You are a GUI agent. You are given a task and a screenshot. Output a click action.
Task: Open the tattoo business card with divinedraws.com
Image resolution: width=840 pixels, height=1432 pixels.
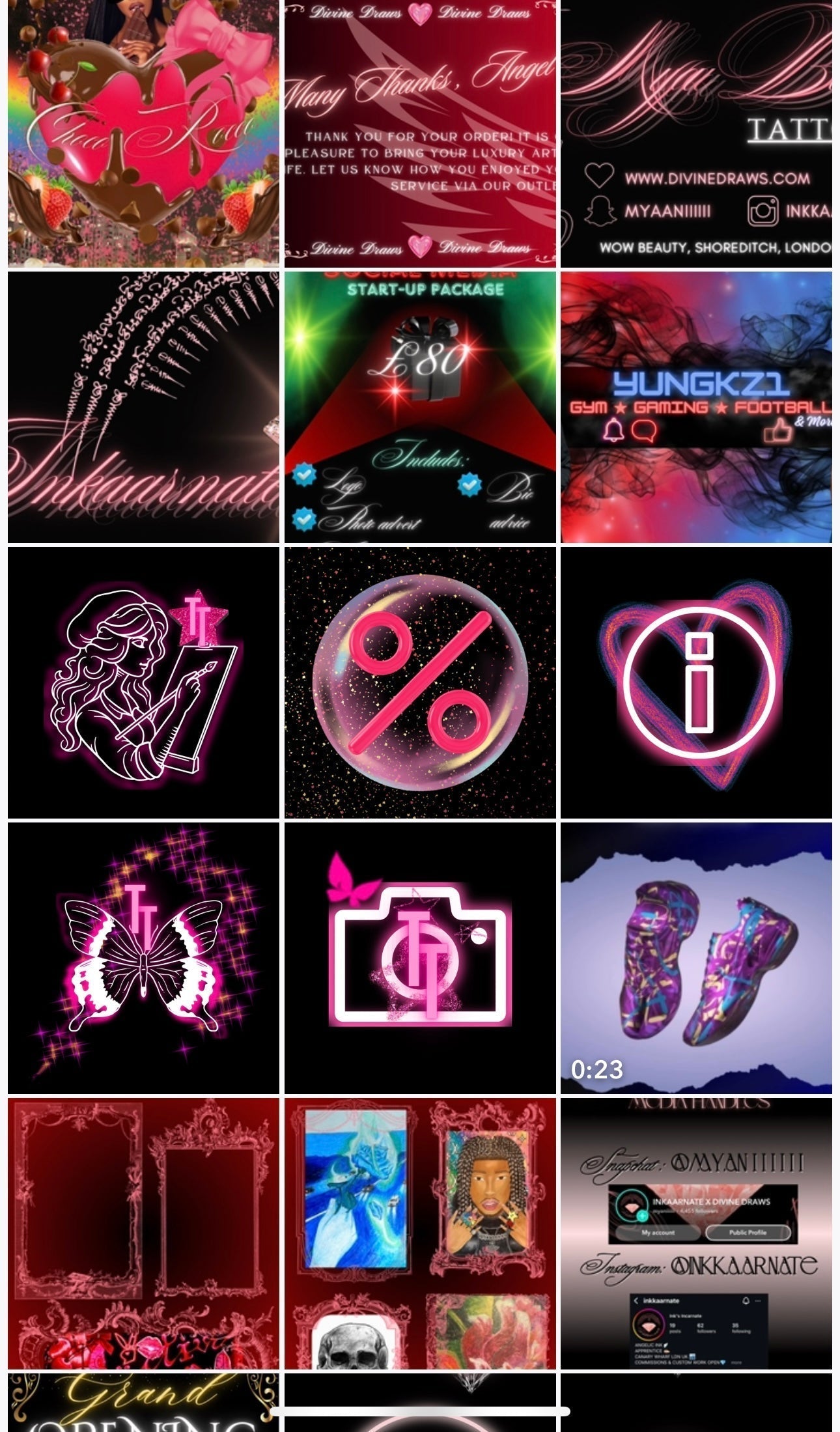(696, 133)
